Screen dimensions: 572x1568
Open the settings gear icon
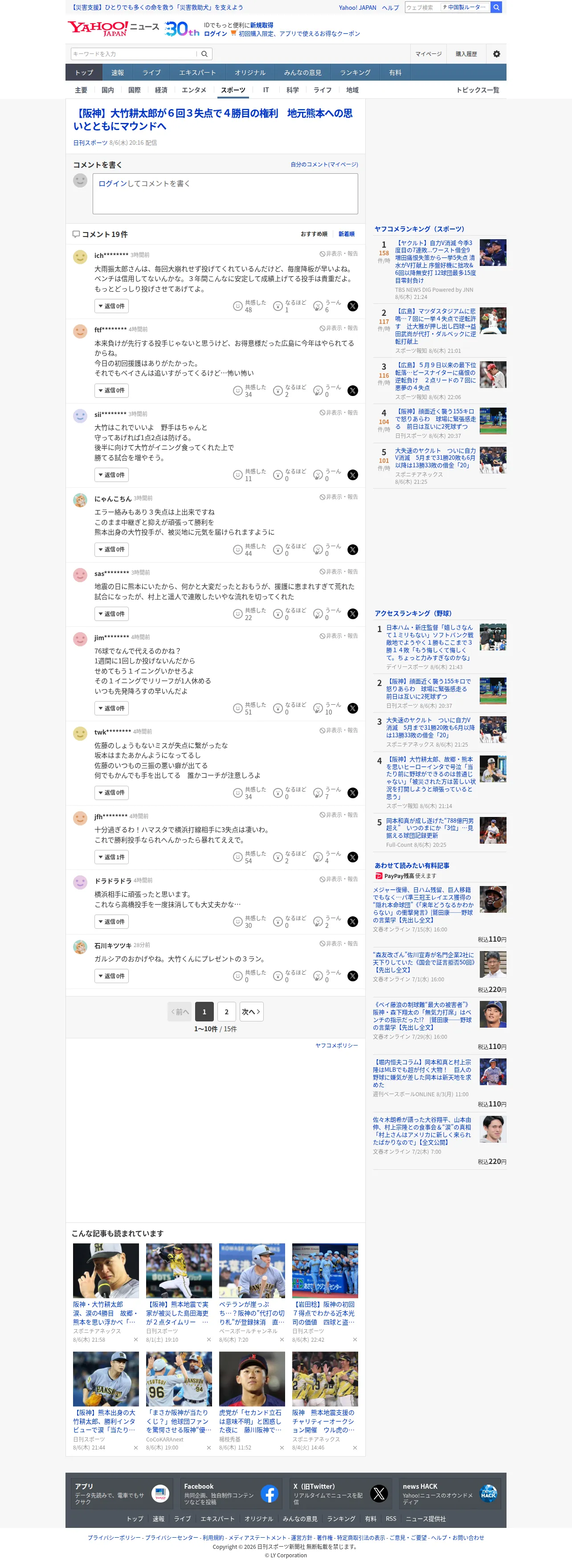point(496,54)
